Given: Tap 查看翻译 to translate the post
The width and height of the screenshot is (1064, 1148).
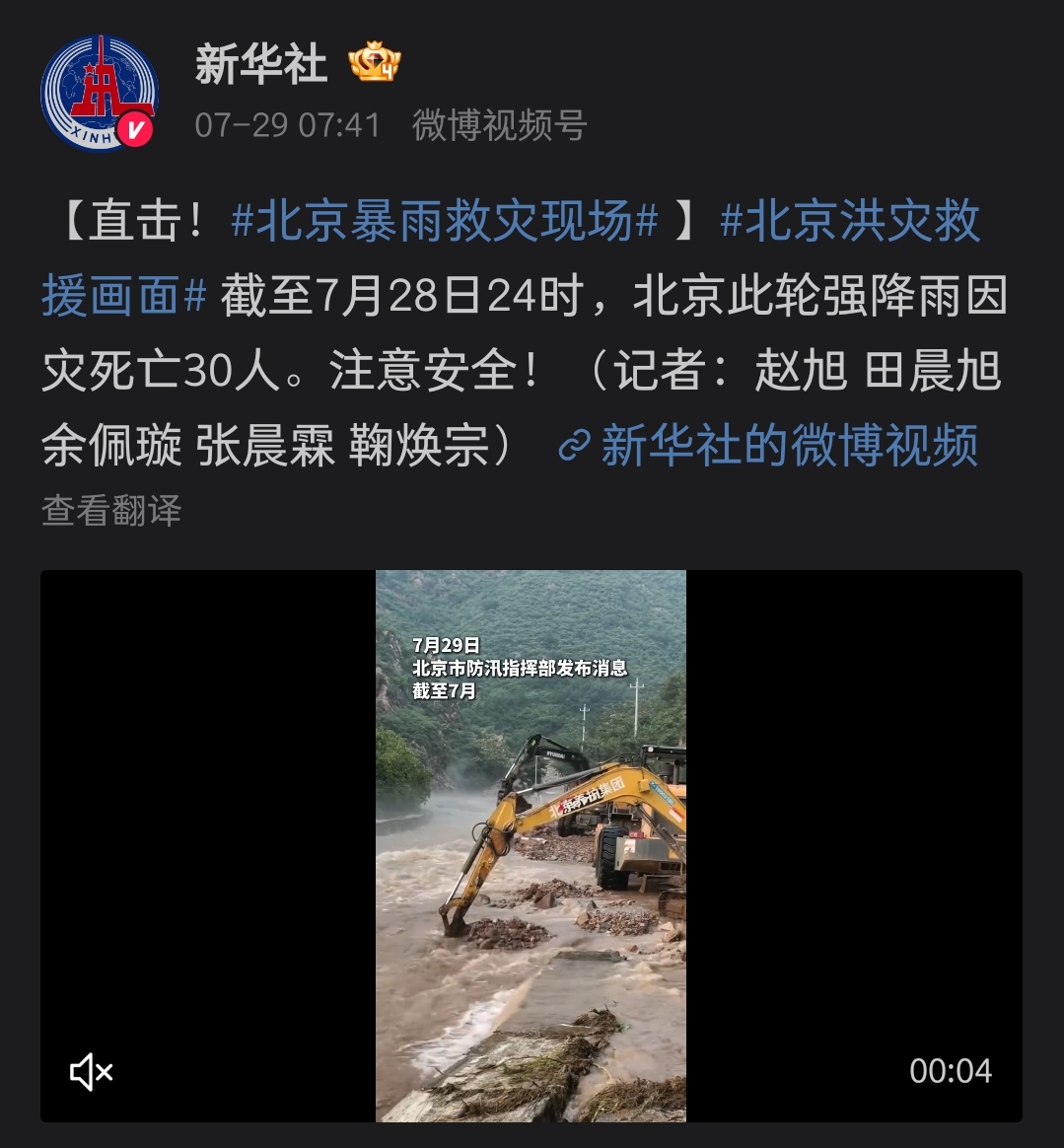Looking at the screenshot, I should pos(111,511).
